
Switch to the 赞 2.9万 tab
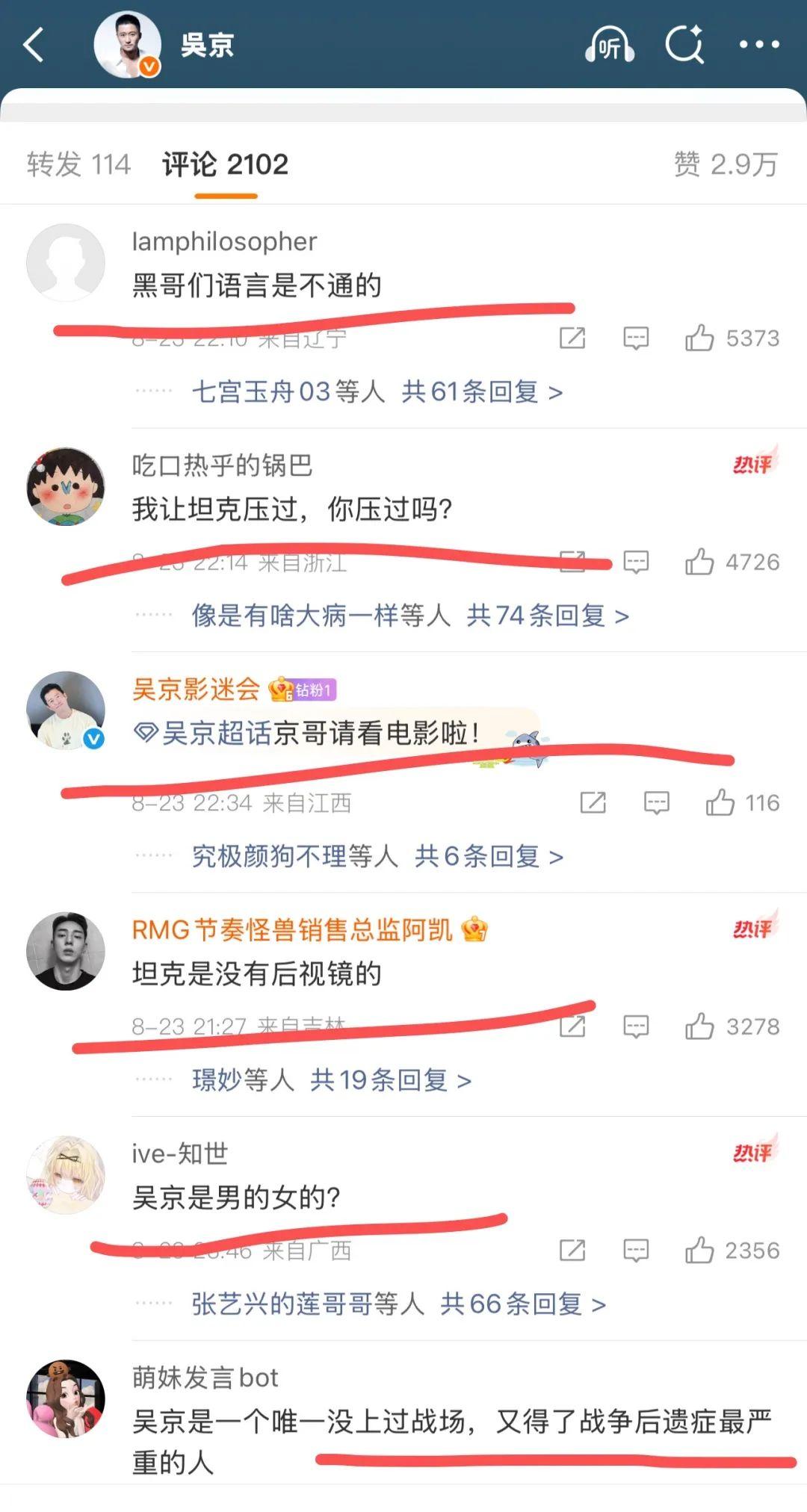coord(726,164)
